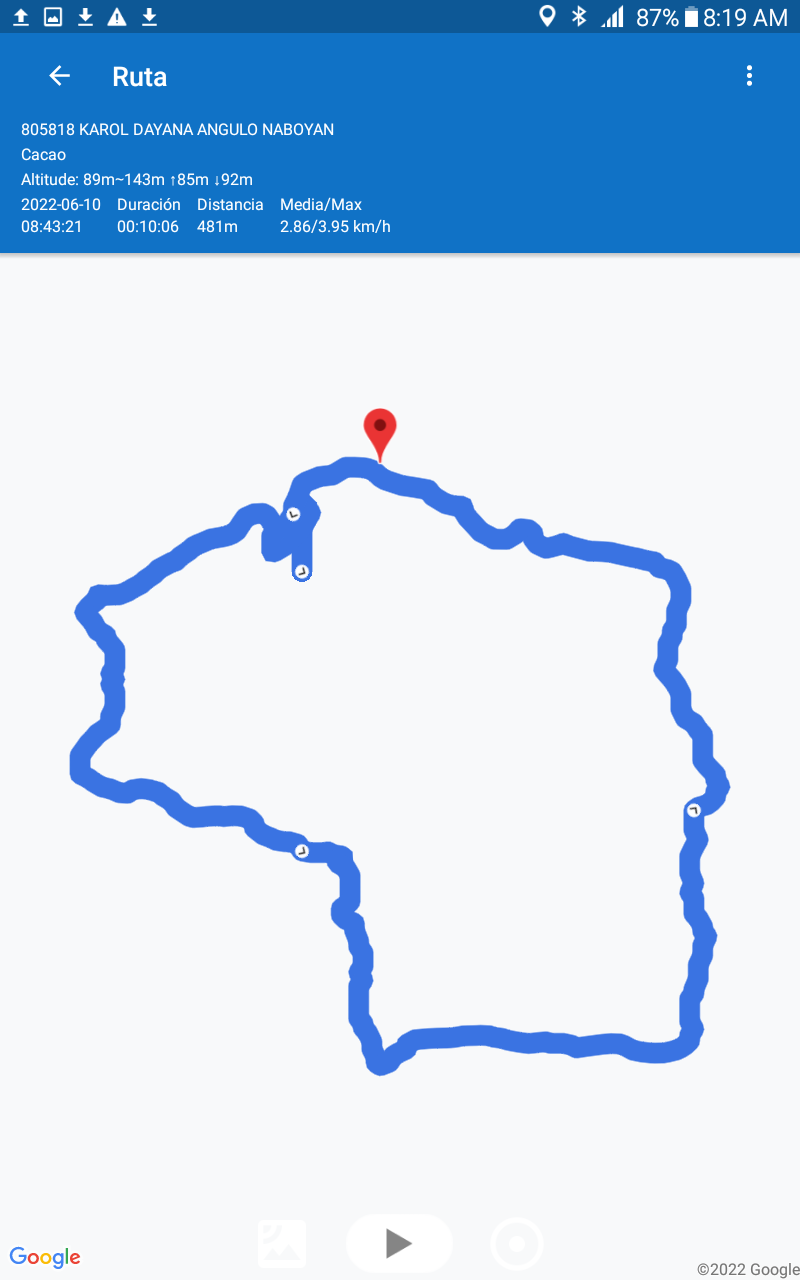Open the overflow menu
The image size is (800, 1280).
[x=749, y=76]
